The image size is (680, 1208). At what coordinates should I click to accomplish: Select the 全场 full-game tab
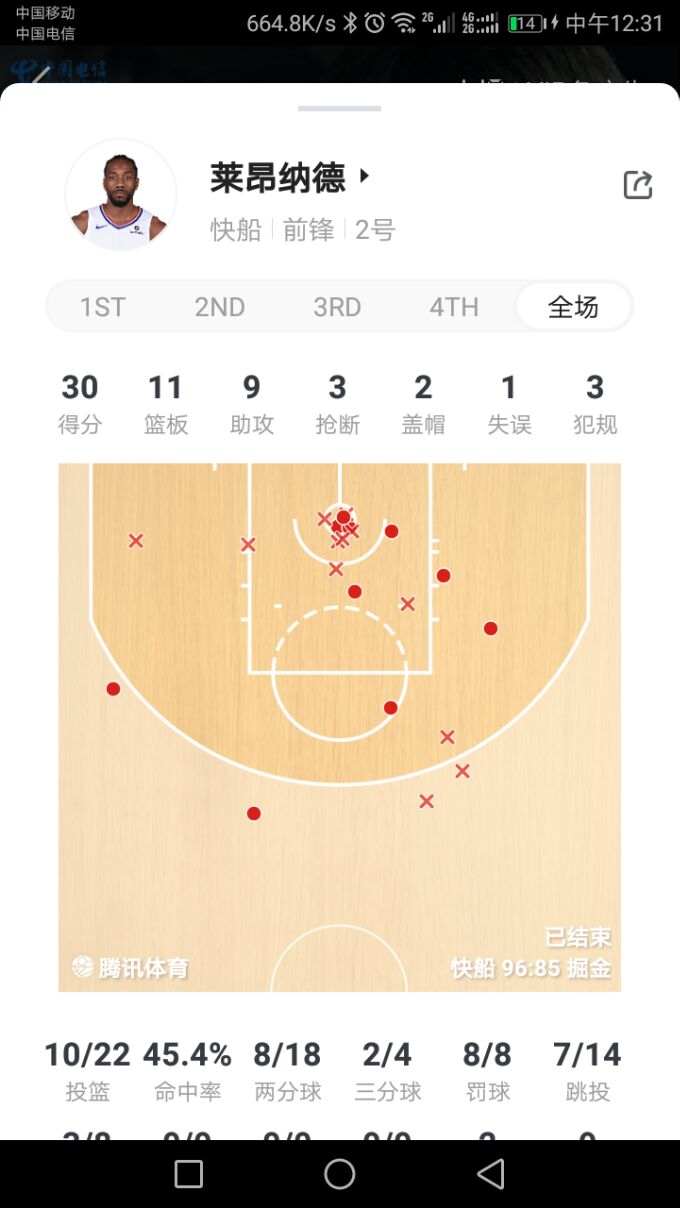pos(573,307)
